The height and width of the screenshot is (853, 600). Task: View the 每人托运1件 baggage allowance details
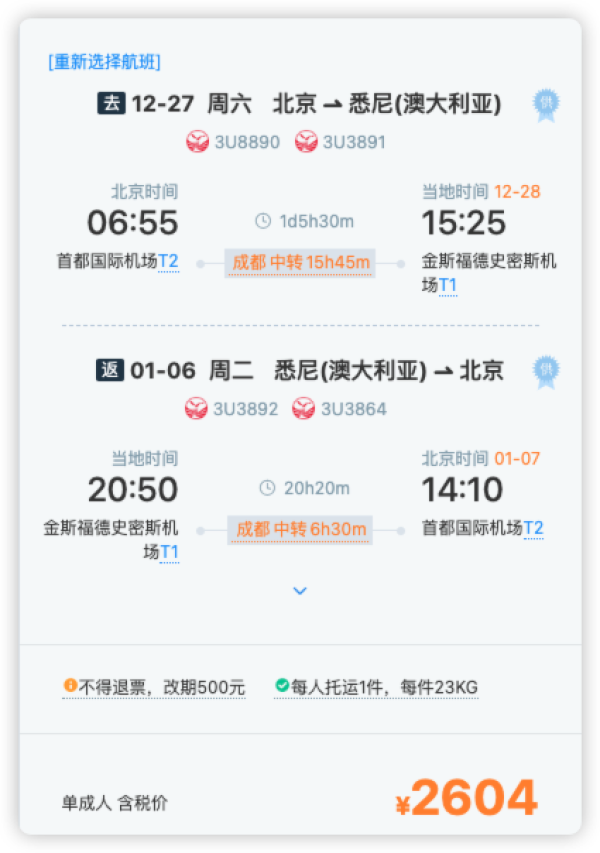point(377,687)
